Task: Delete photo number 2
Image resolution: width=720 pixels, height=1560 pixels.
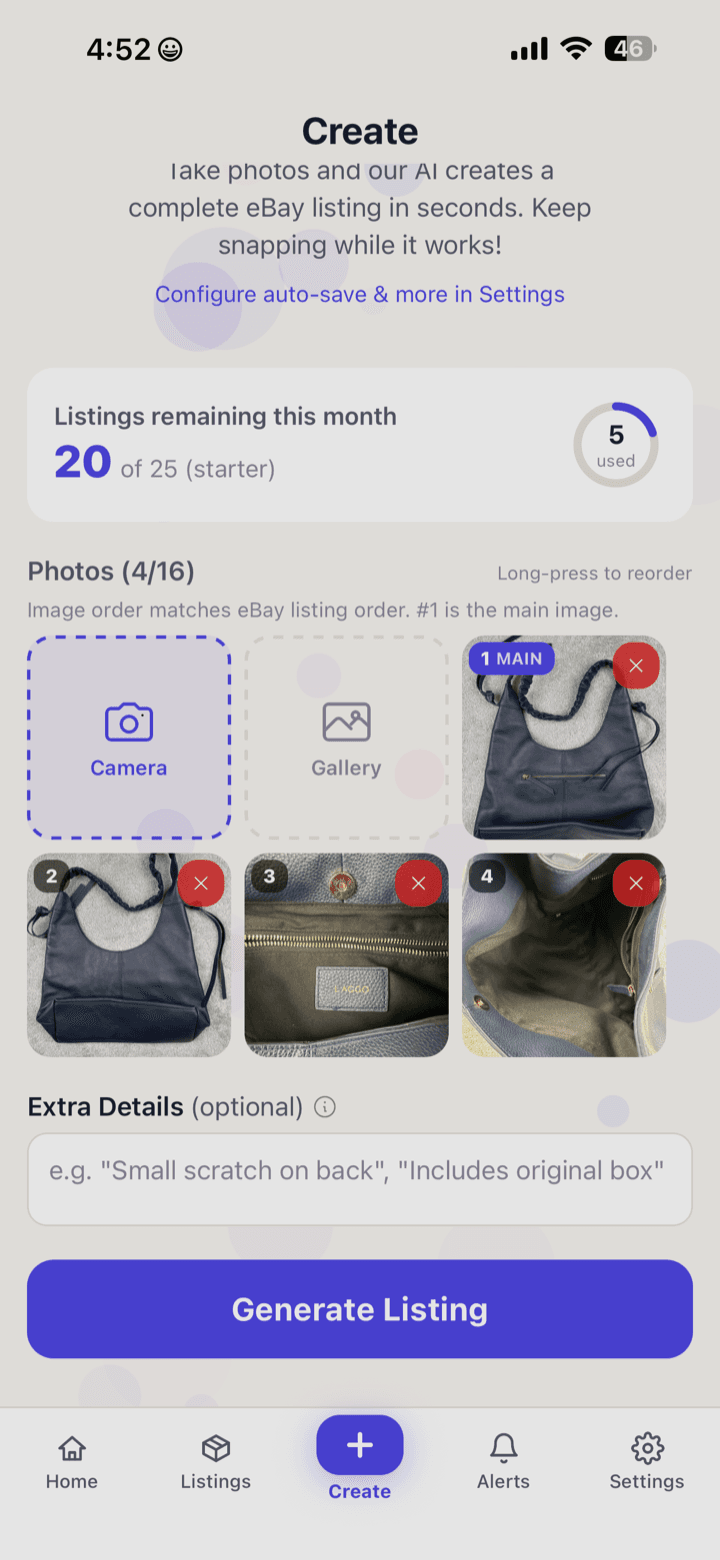Action: coord(201,883)
